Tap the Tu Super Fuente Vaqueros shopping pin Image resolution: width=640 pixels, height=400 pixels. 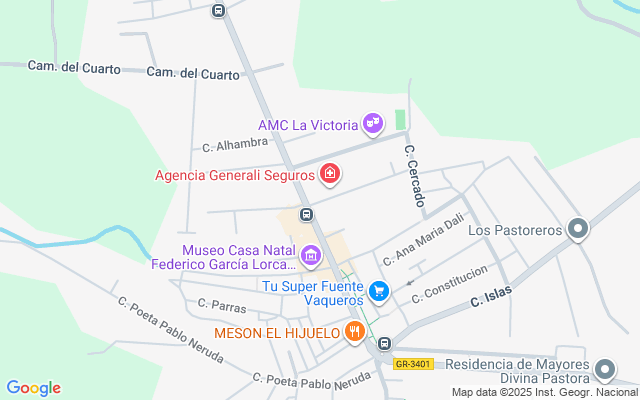coord(378,291)
